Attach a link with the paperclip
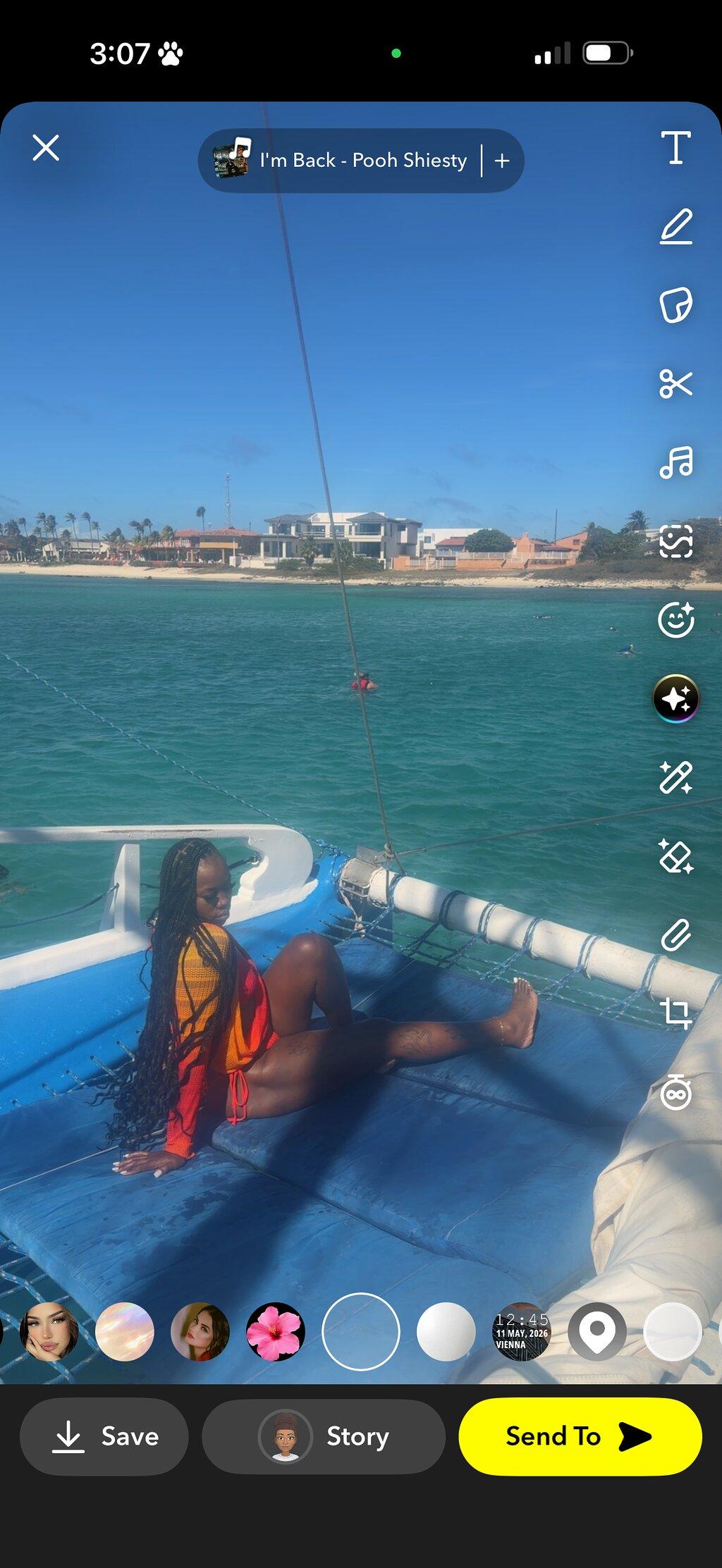The width and height of the screenshot is (722, 1568). coord(675,935)
